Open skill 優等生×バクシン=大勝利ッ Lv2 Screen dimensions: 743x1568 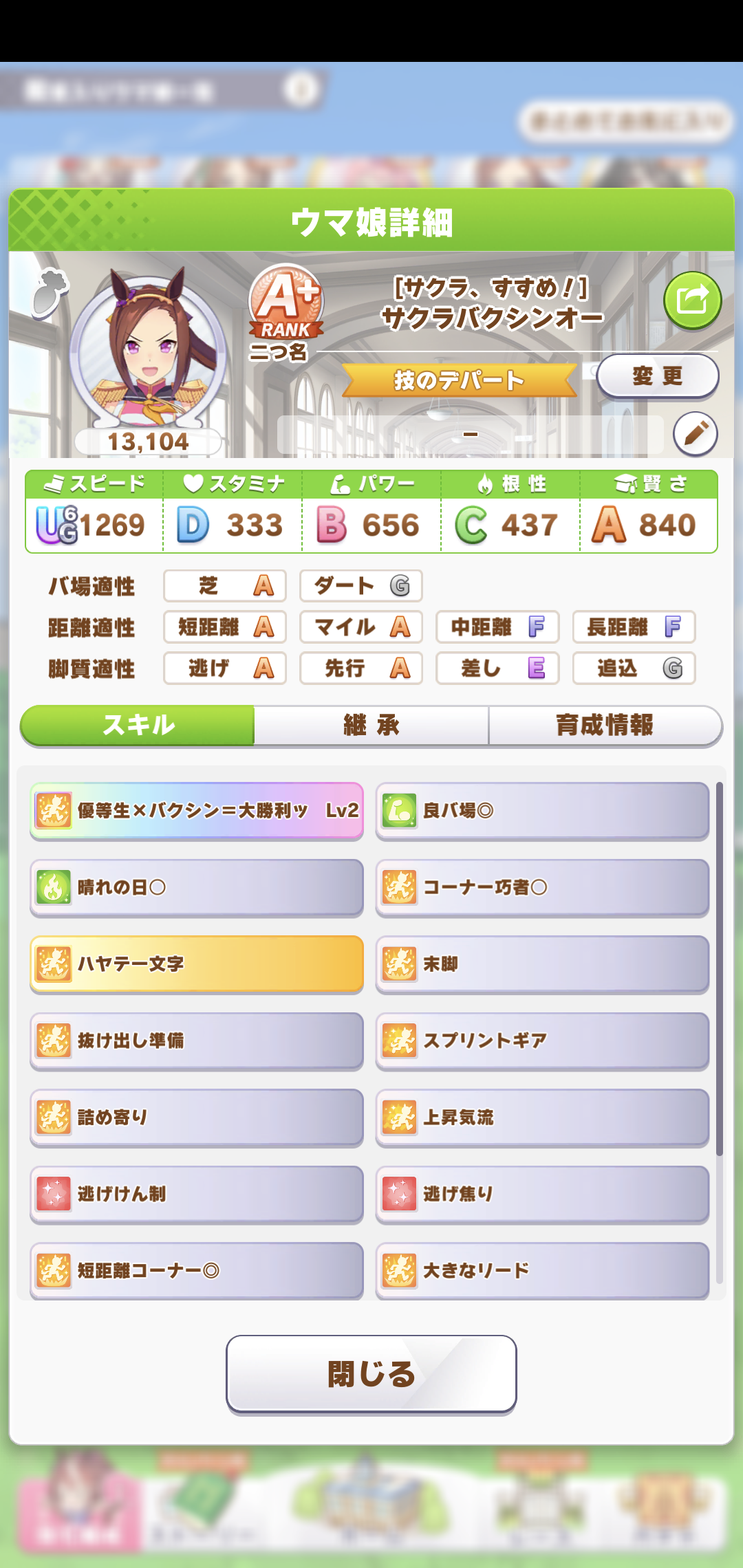[197, 811]
